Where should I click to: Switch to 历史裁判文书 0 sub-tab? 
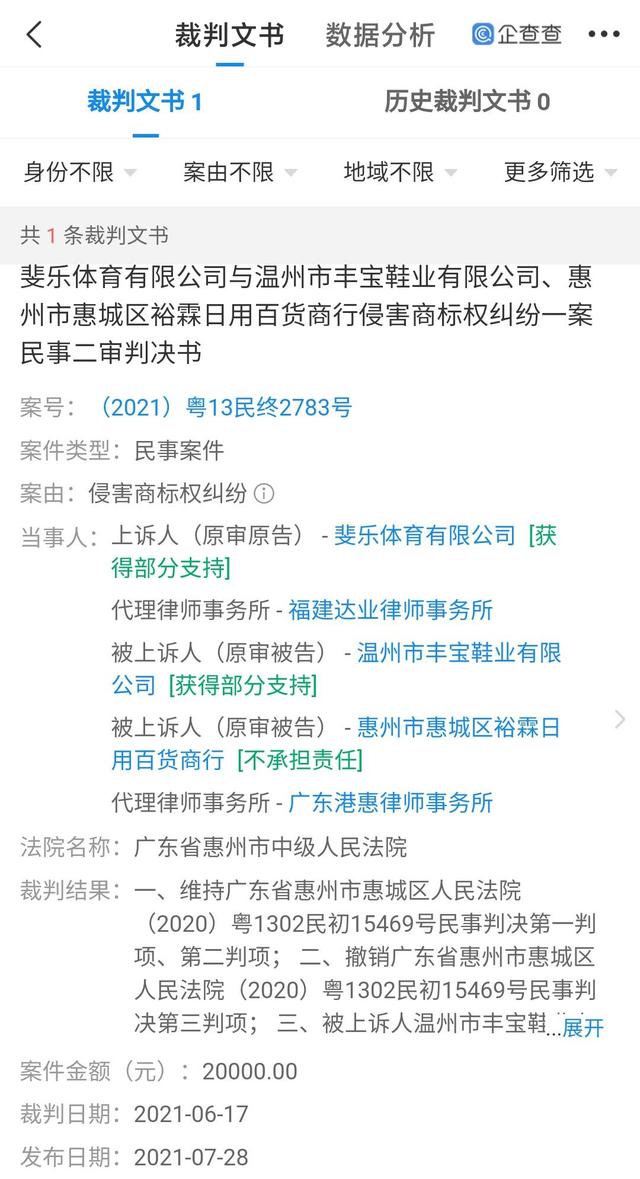(467, 101)
